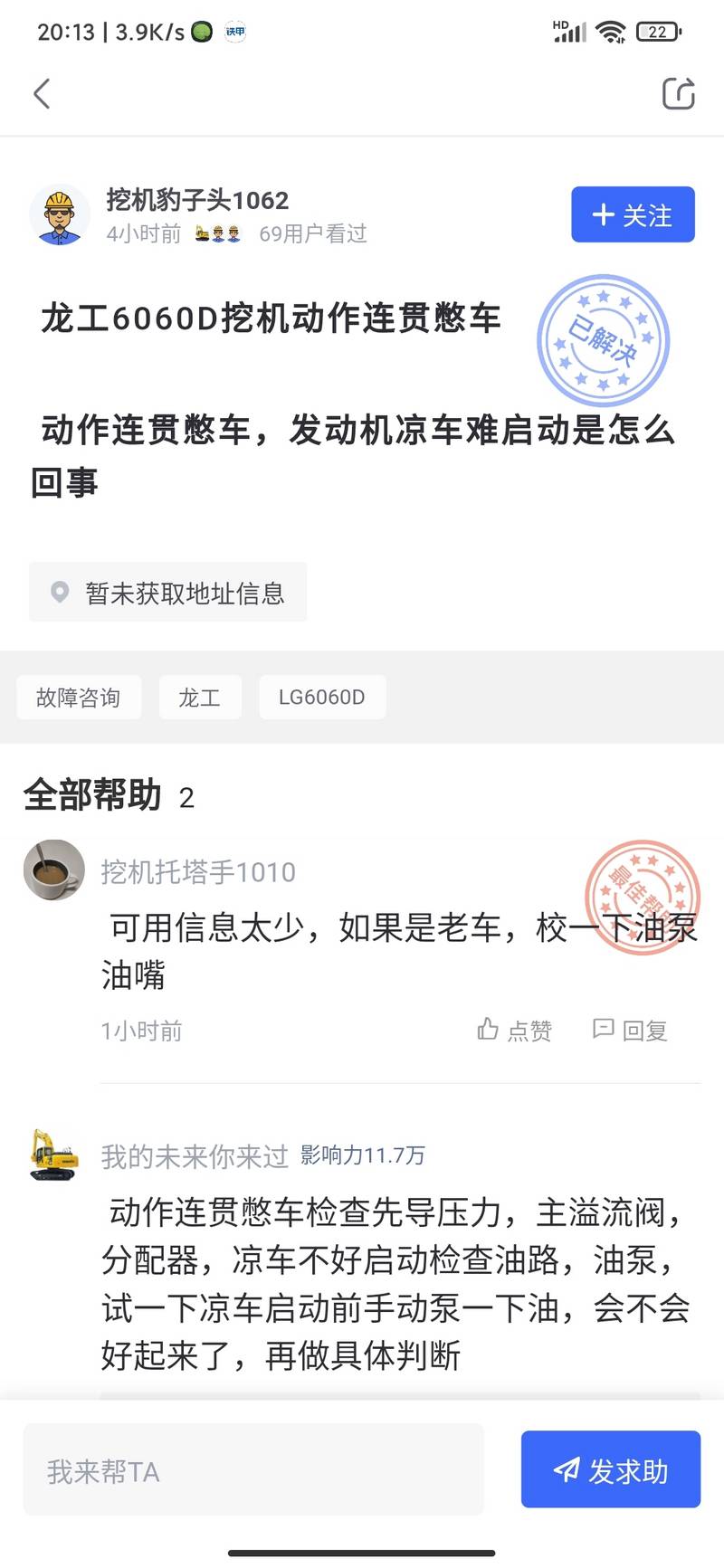Viewport: 724px width, 1568px height.
Task: Open 我的未来你来过's excavator avatar profile
Action: [x=54, y=1155]
